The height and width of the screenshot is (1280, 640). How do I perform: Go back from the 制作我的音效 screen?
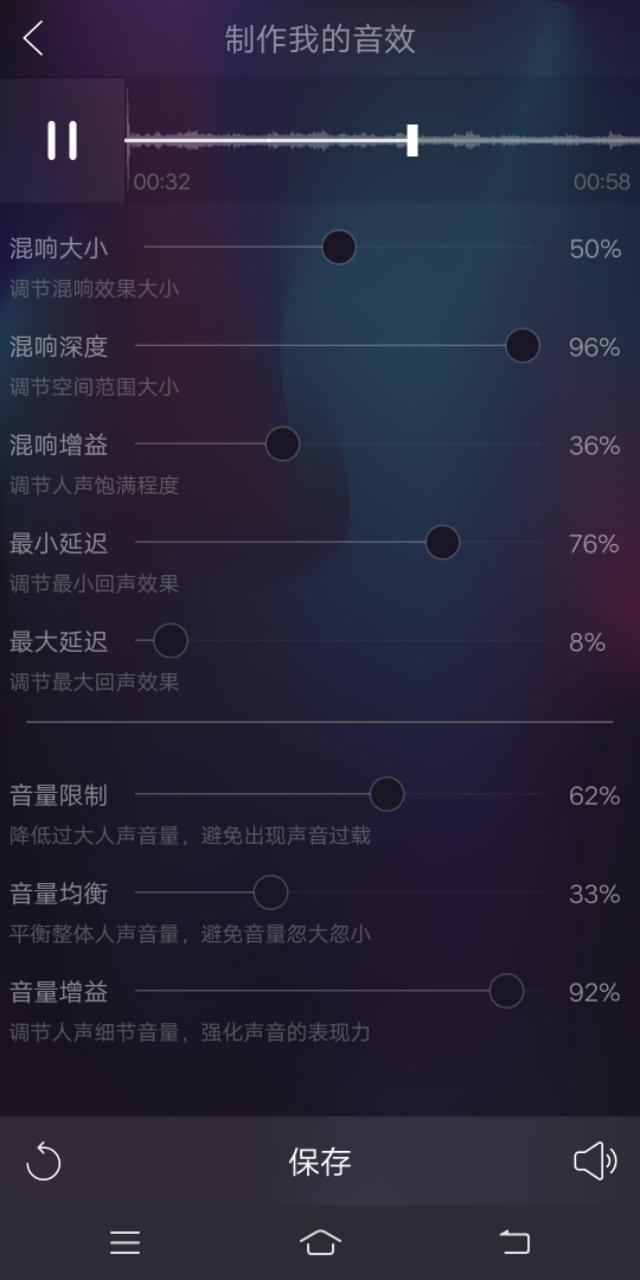[x=34, y=39]
